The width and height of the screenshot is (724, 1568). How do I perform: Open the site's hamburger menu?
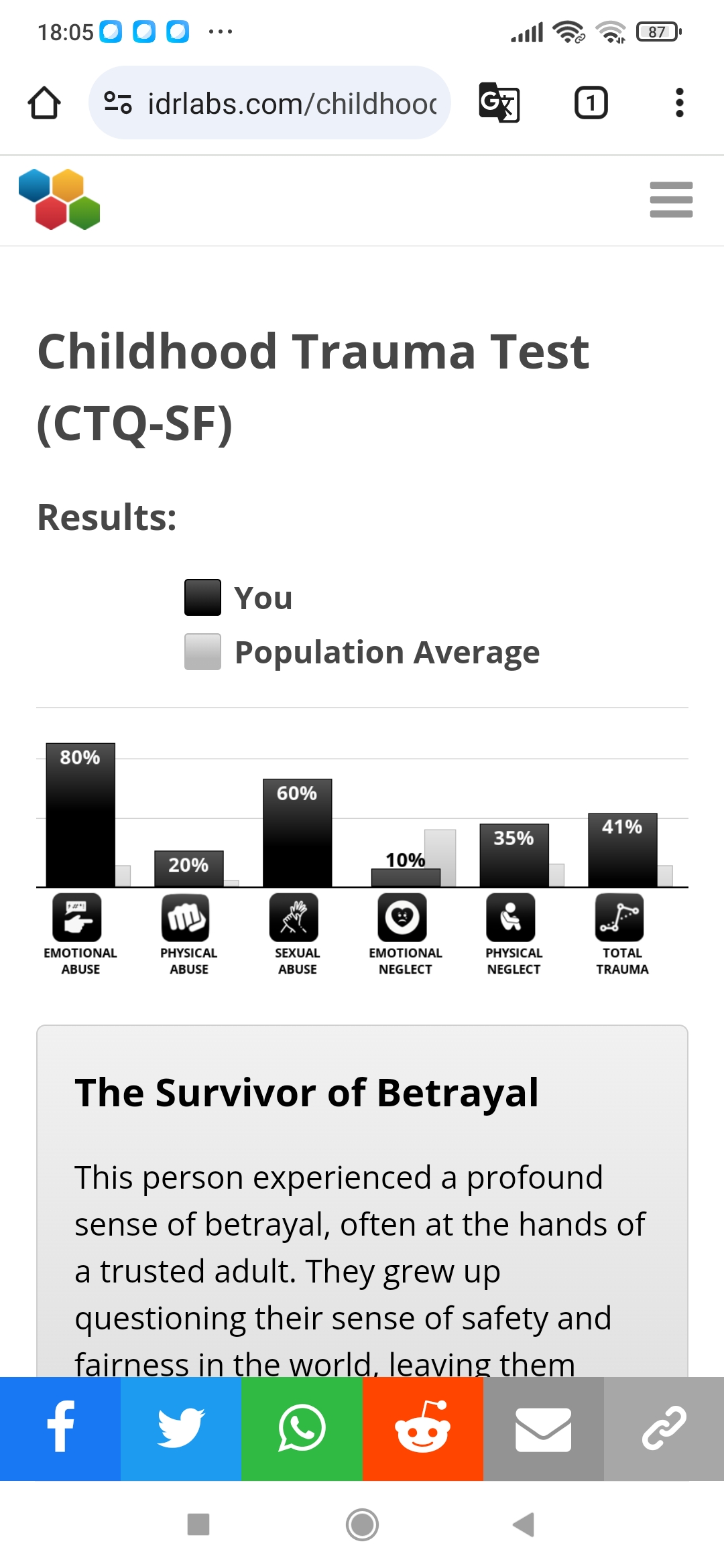671,200
